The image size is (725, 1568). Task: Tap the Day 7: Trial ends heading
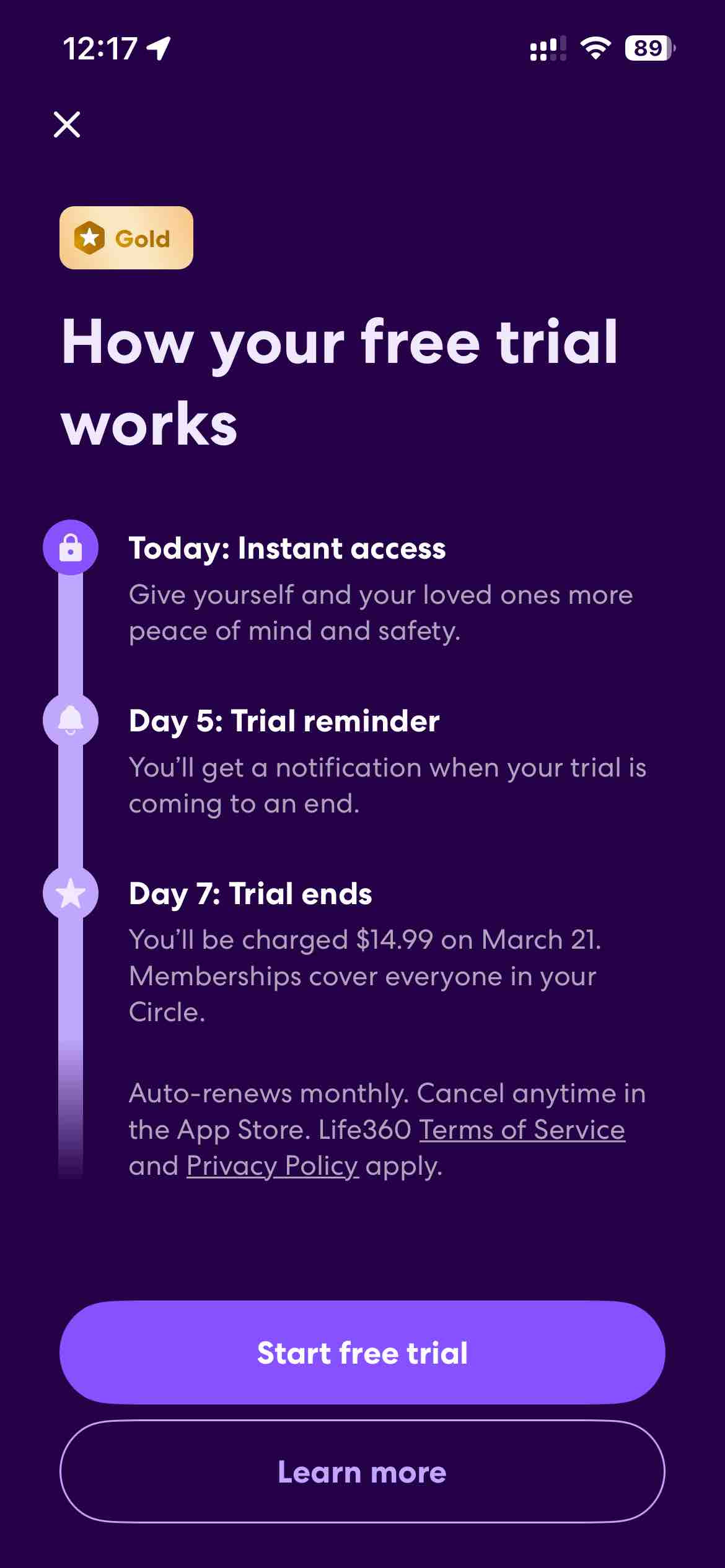click(x=250, y=893)
